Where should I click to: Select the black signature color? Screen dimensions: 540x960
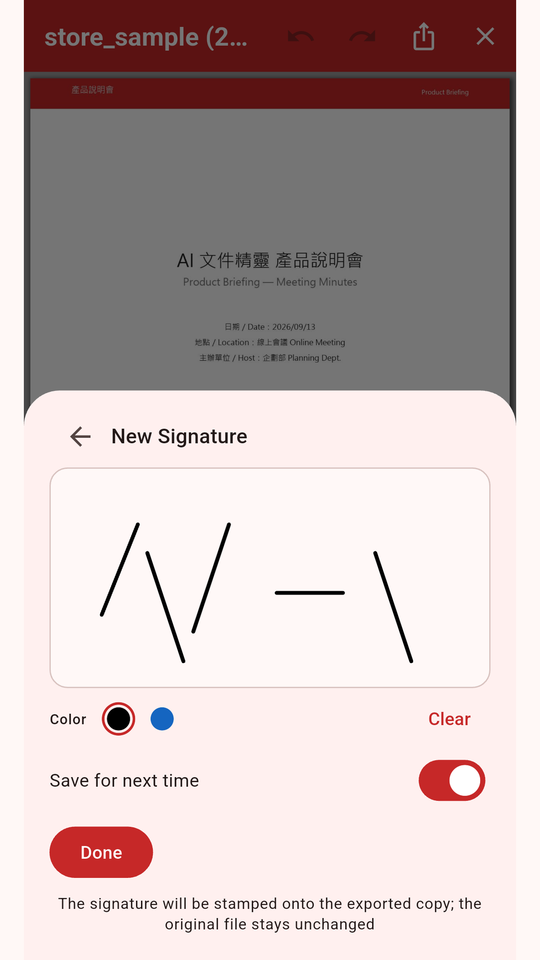[x=118, y=719]
